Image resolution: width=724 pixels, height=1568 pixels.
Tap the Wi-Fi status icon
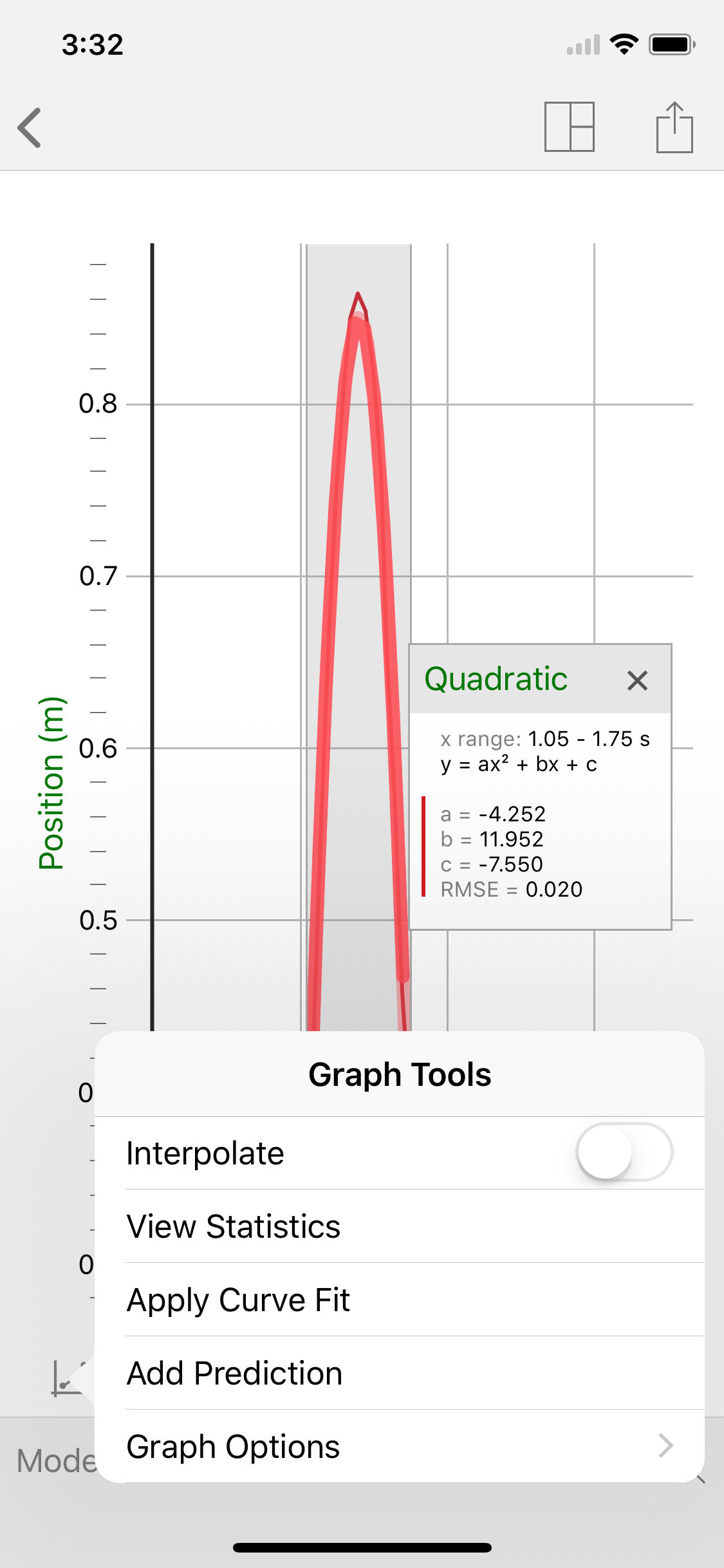click(x=622, y=44)
